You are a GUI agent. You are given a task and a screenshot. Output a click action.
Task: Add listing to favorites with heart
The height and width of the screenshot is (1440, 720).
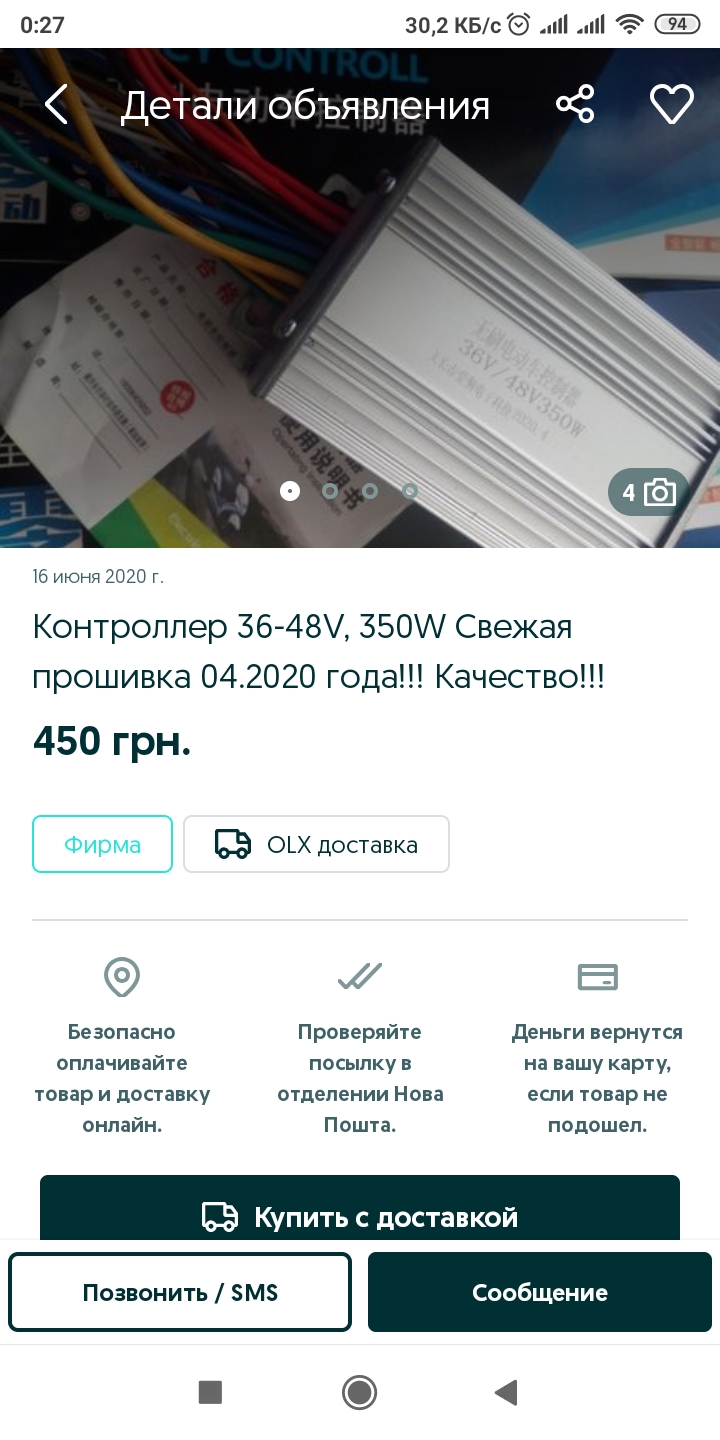[671, 104]
